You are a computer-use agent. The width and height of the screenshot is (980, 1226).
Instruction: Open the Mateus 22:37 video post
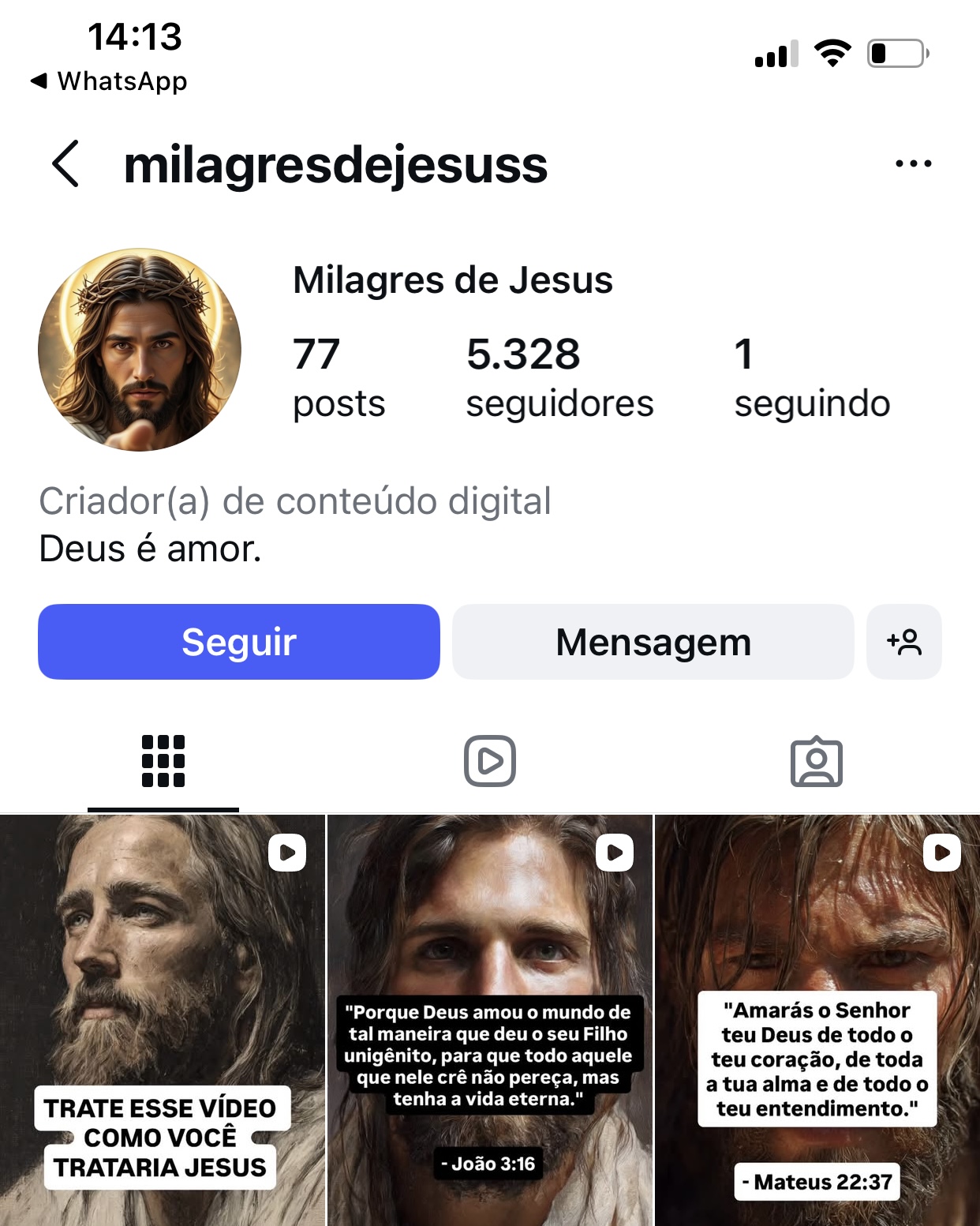point(817,1020)
